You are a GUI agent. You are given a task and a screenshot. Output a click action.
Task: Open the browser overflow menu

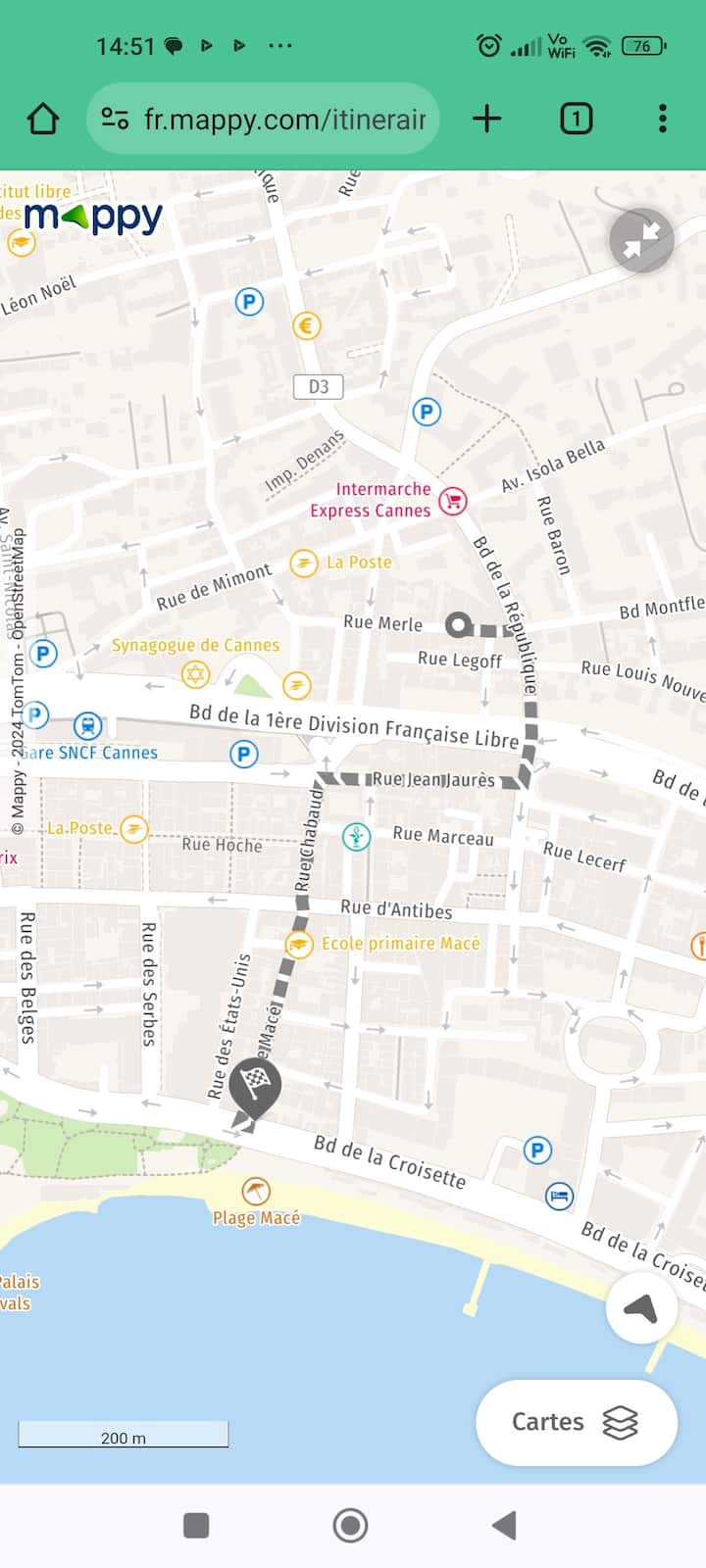(663, 119)
